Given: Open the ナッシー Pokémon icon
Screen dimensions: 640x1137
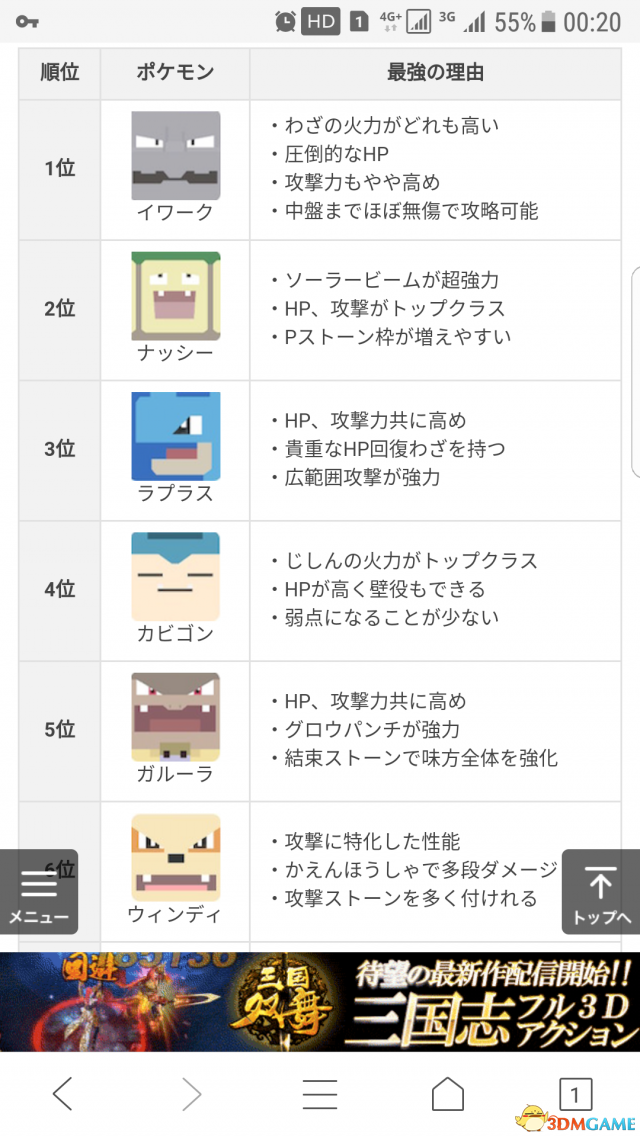Looking at the screenshot, I should coord(175,297).
